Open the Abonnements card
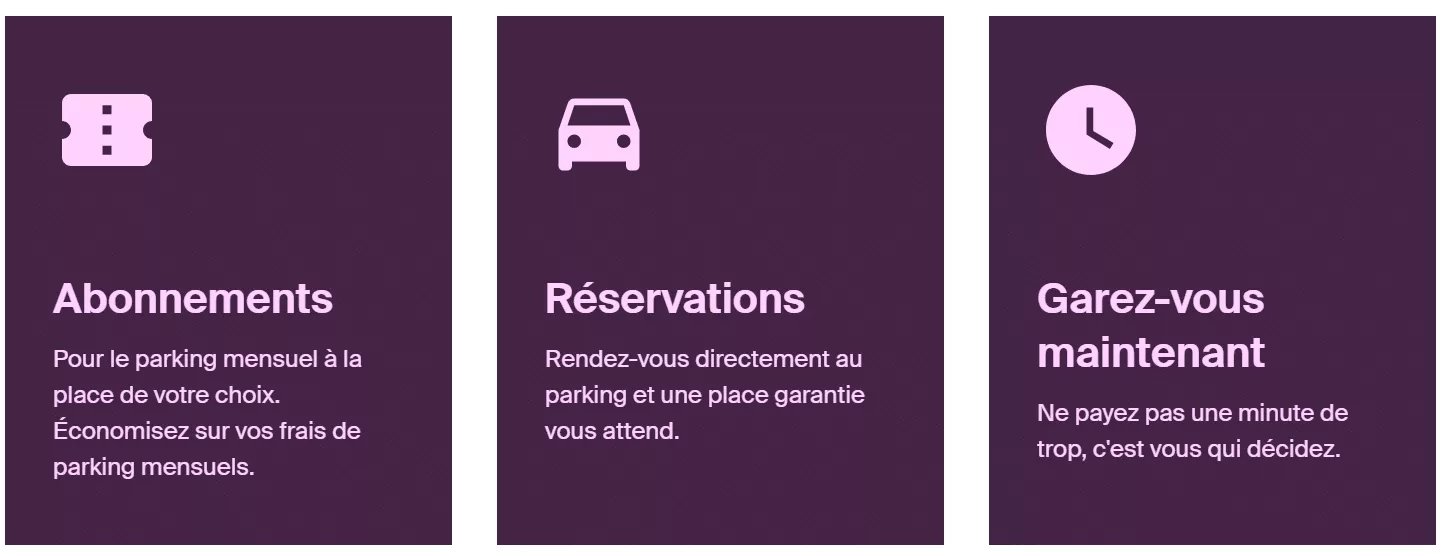1445x556 pixels. click(x=228, y=282)
